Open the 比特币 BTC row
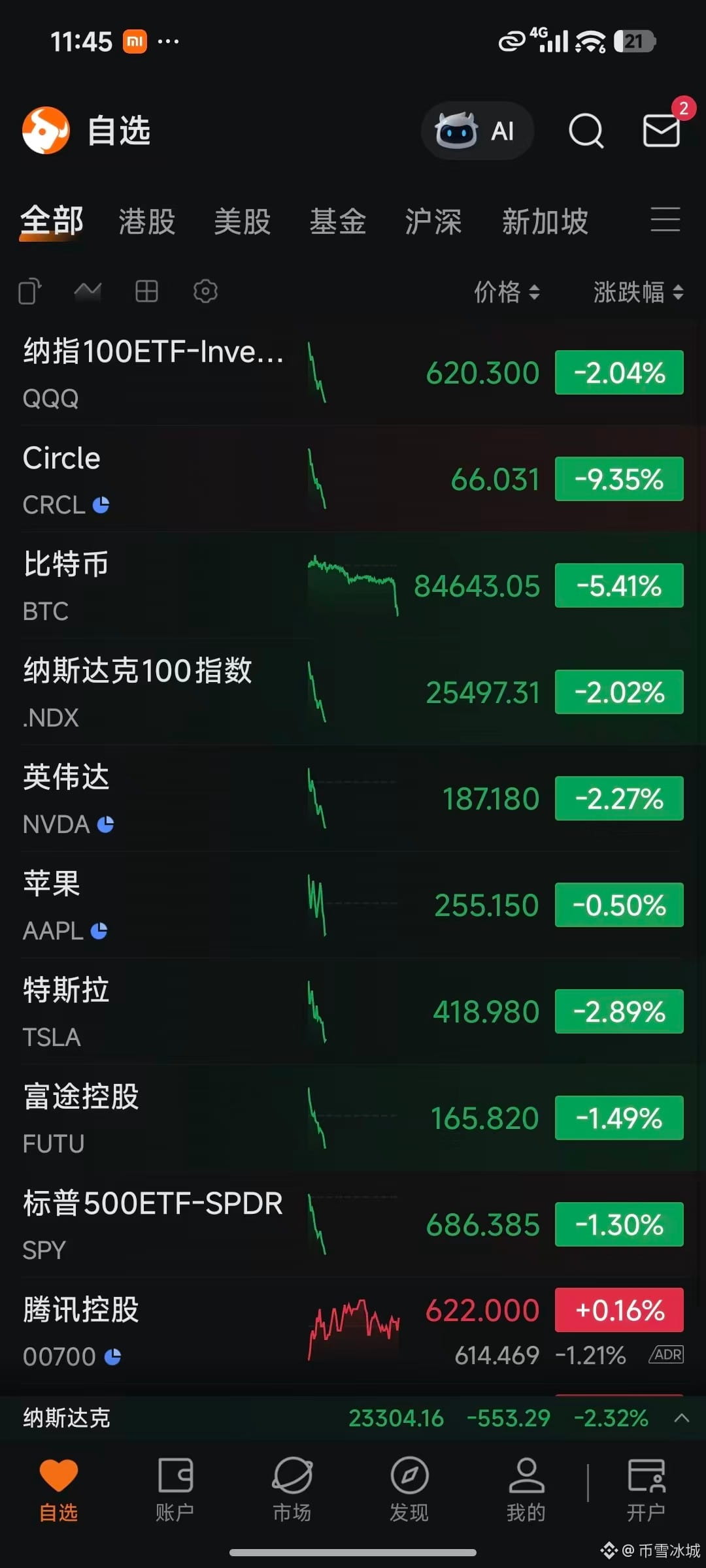 (353, 585)
